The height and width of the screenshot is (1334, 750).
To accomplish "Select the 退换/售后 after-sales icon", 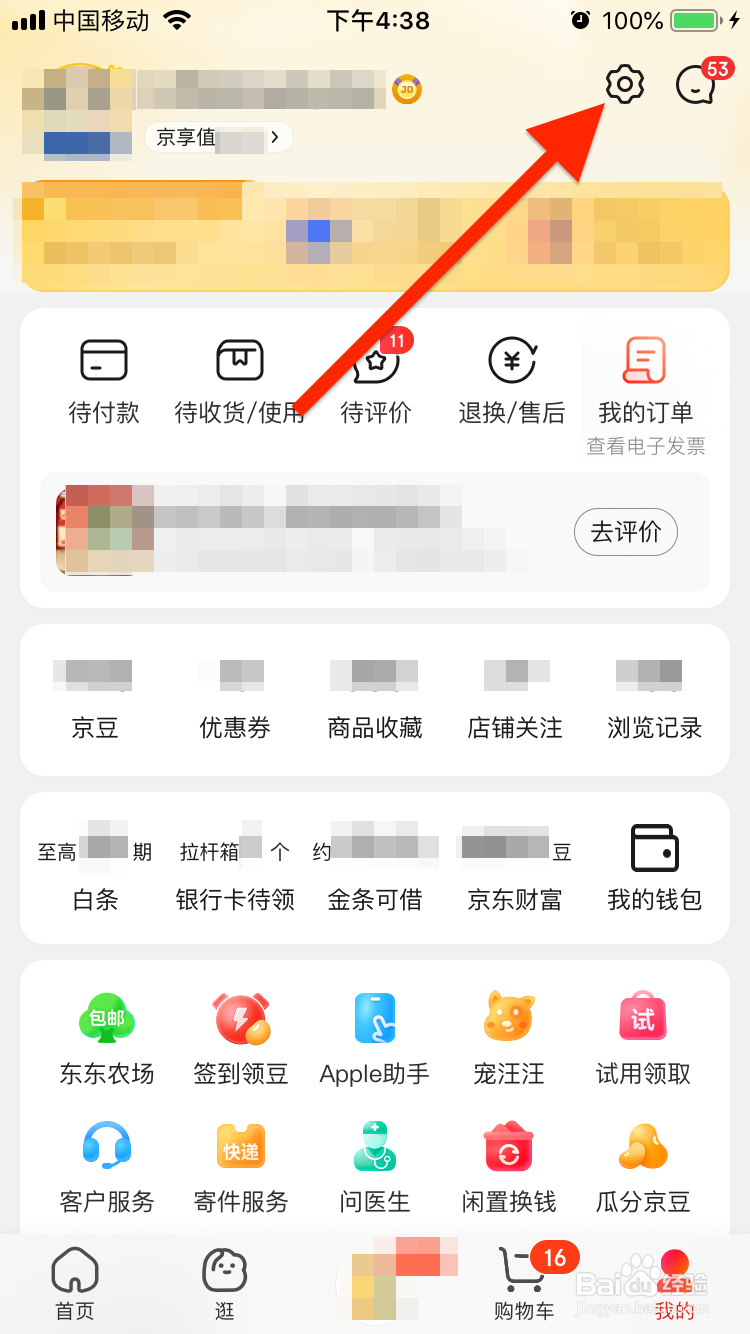I will (x=510, y=380).
